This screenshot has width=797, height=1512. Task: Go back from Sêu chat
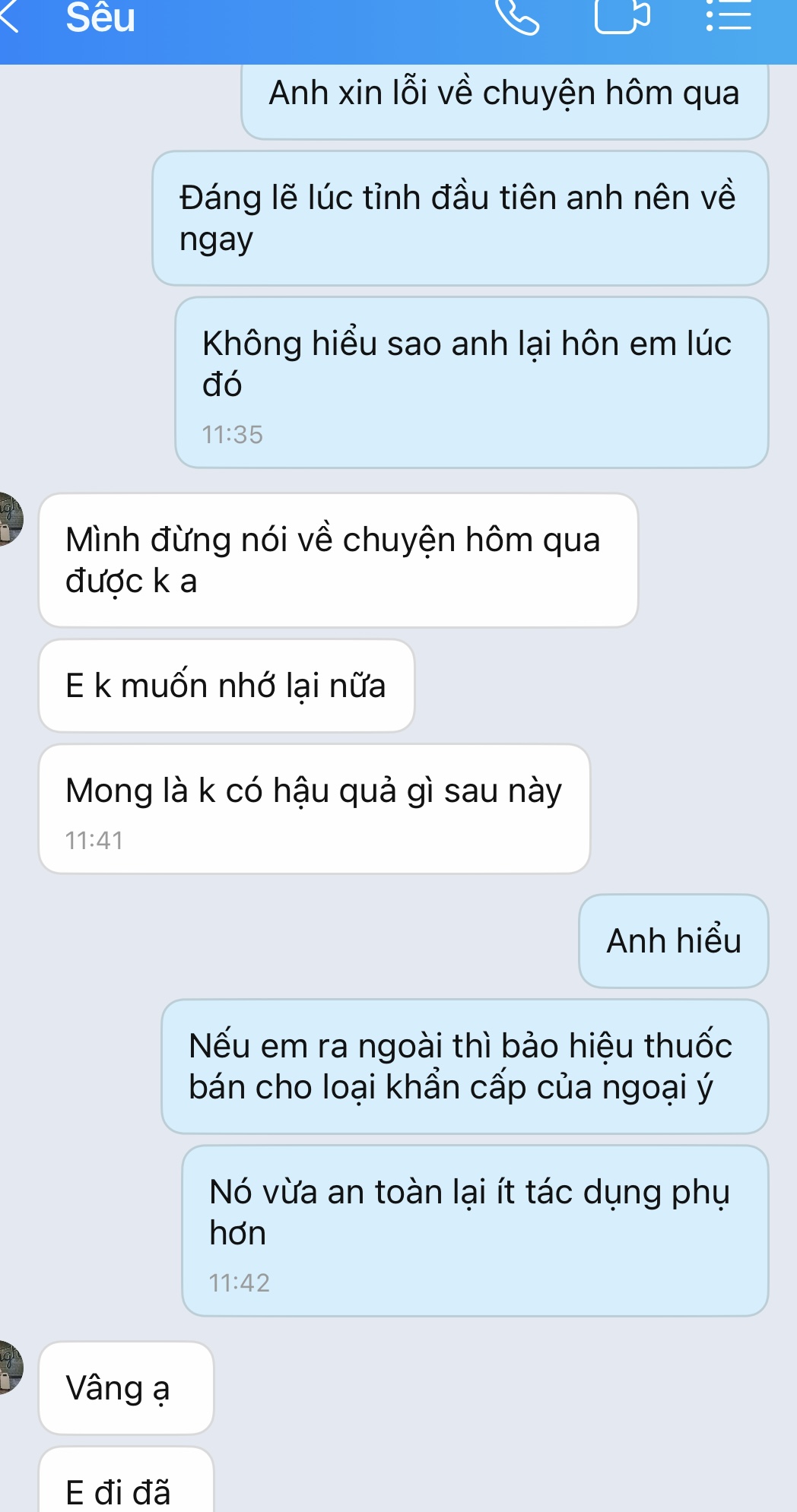(x=9, y=17)
